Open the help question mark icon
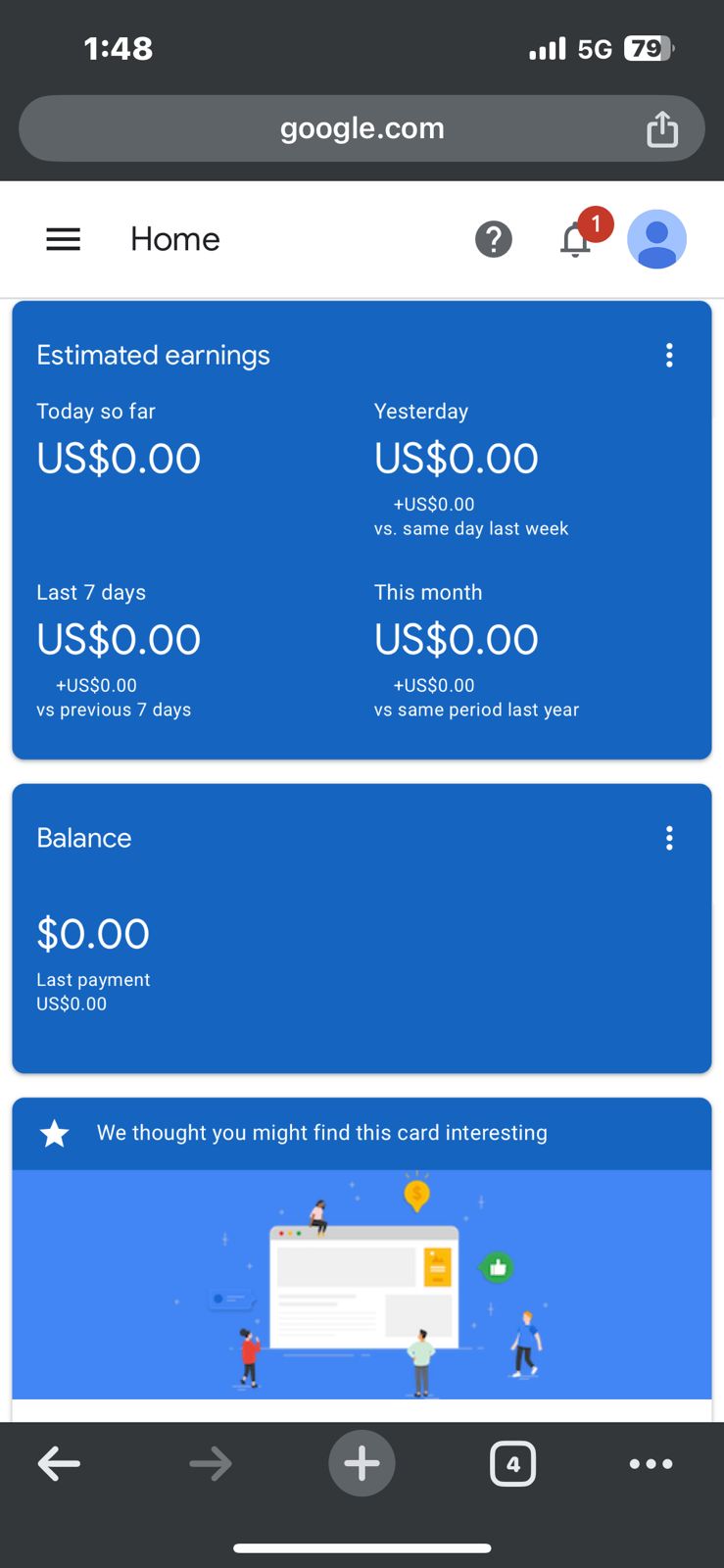 [494, 239]
